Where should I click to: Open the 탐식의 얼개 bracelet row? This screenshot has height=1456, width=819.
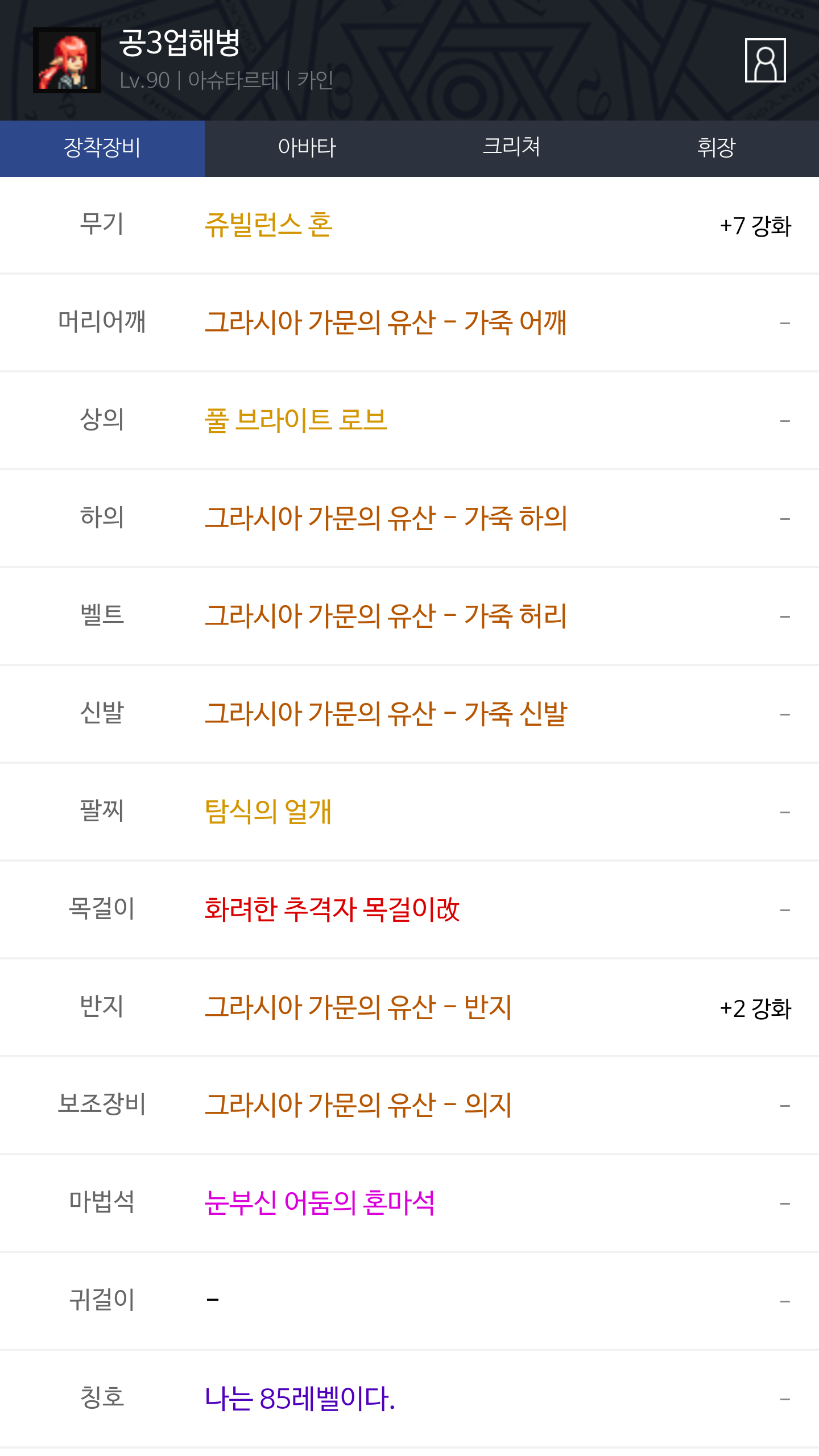point(409,812)
